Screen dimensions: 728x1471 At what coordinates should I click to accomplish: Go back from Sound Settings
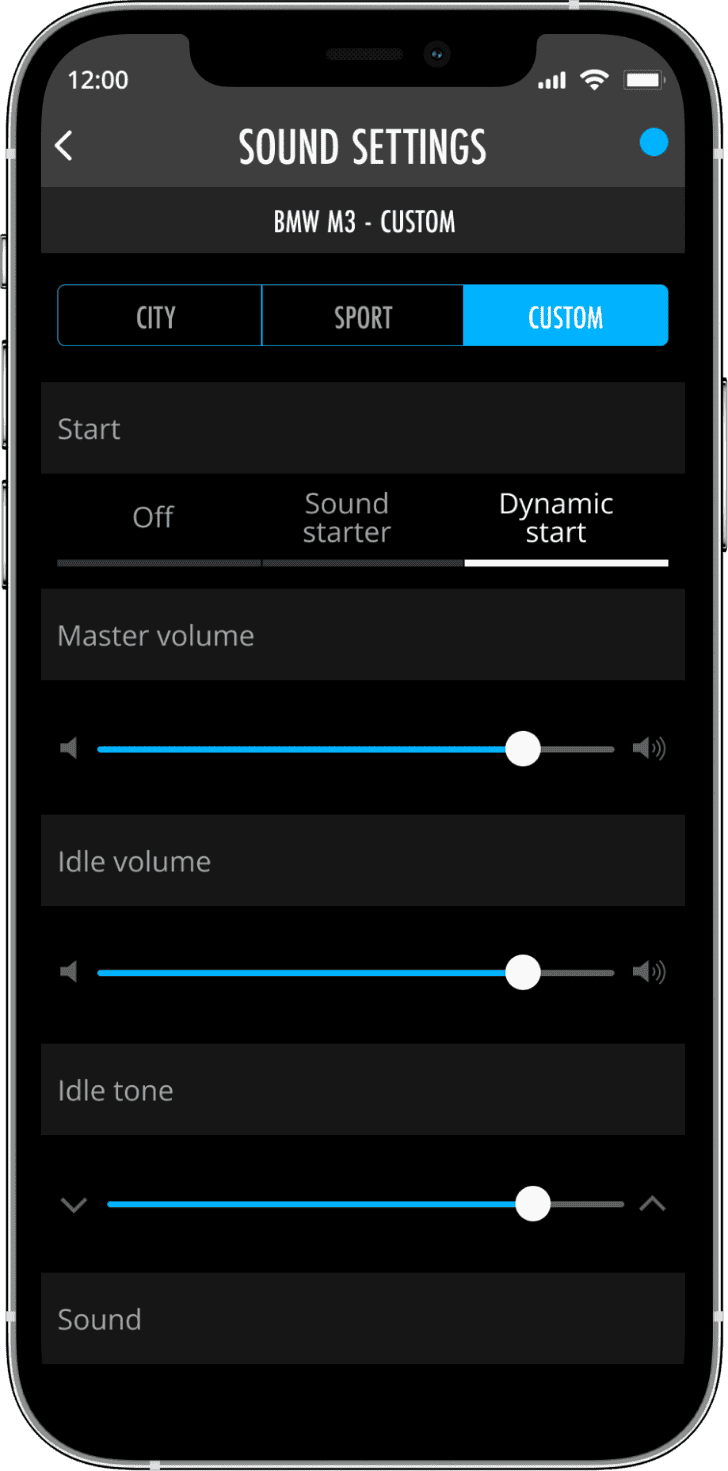click(64, 146)
